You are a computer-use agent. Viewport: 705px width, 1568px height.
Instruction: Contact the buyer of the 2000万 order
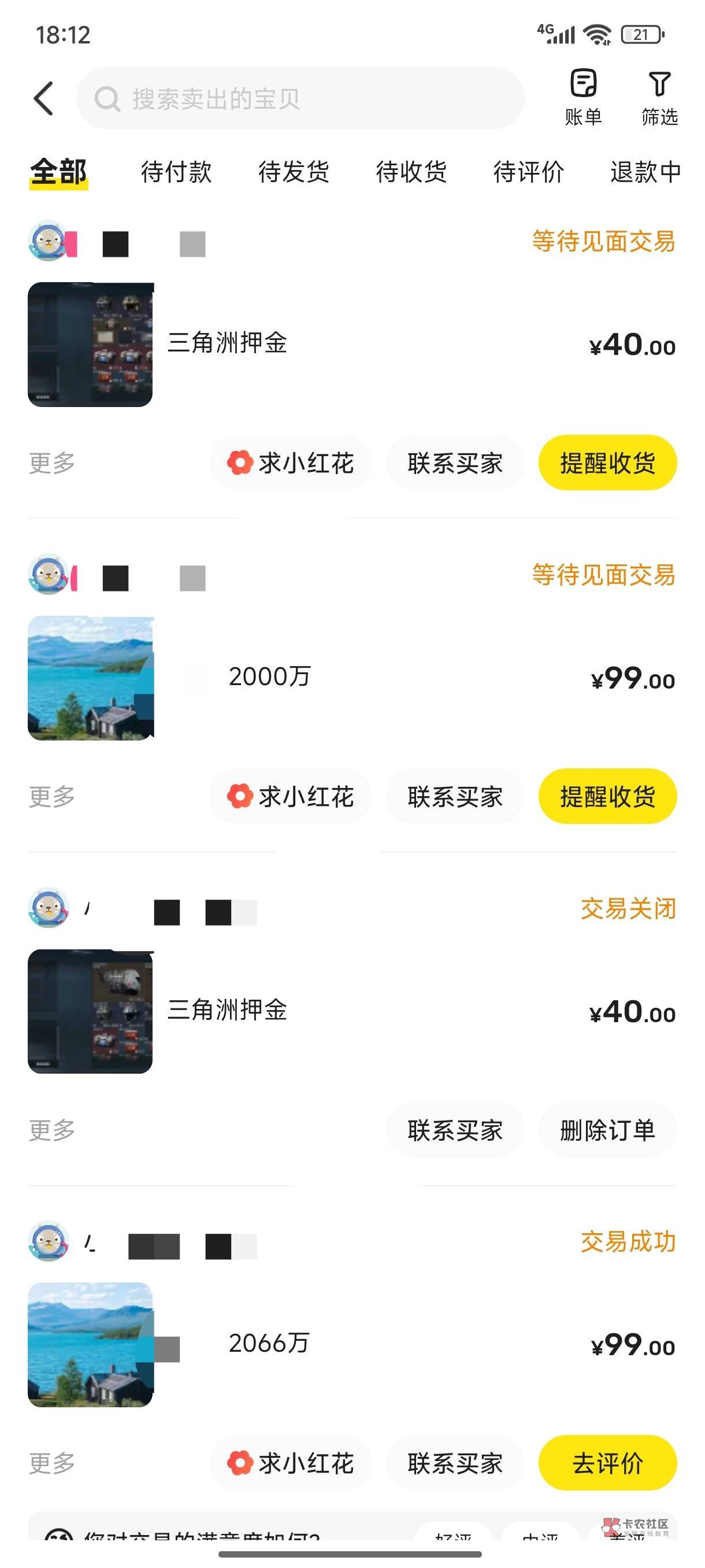455,796
